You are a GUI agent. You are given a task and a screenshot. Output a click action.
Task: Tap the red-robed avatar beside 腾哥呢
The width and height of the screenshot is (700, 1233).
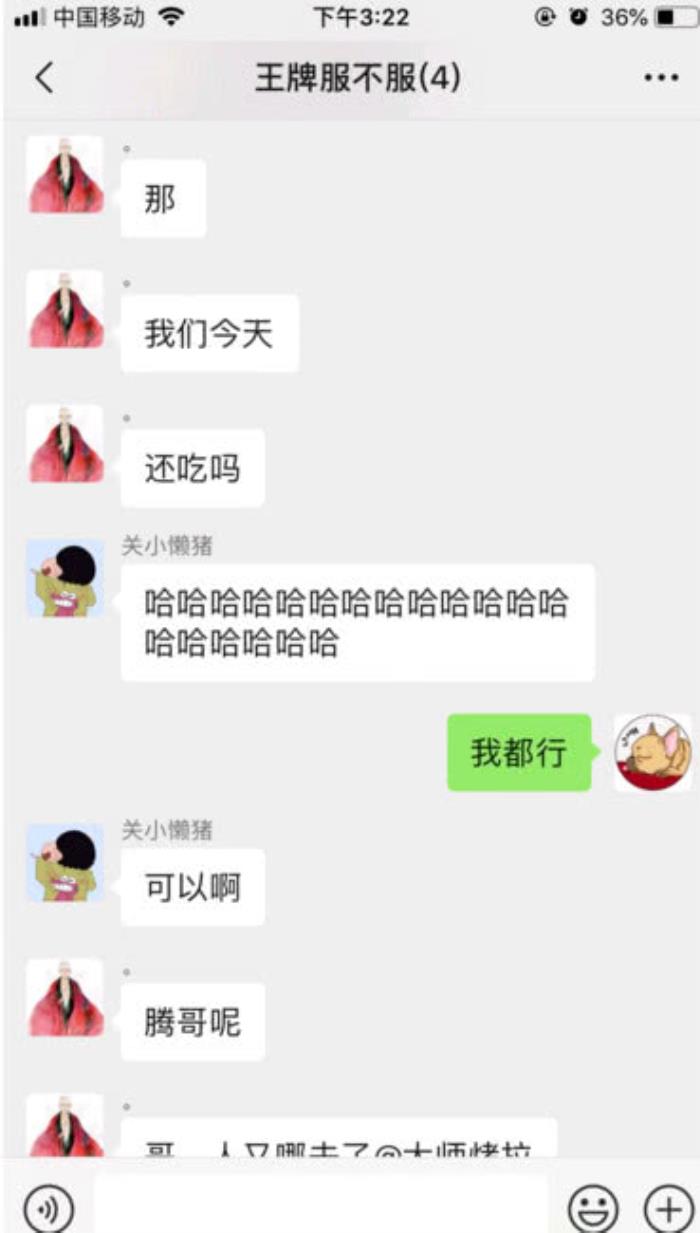(65, 997)
